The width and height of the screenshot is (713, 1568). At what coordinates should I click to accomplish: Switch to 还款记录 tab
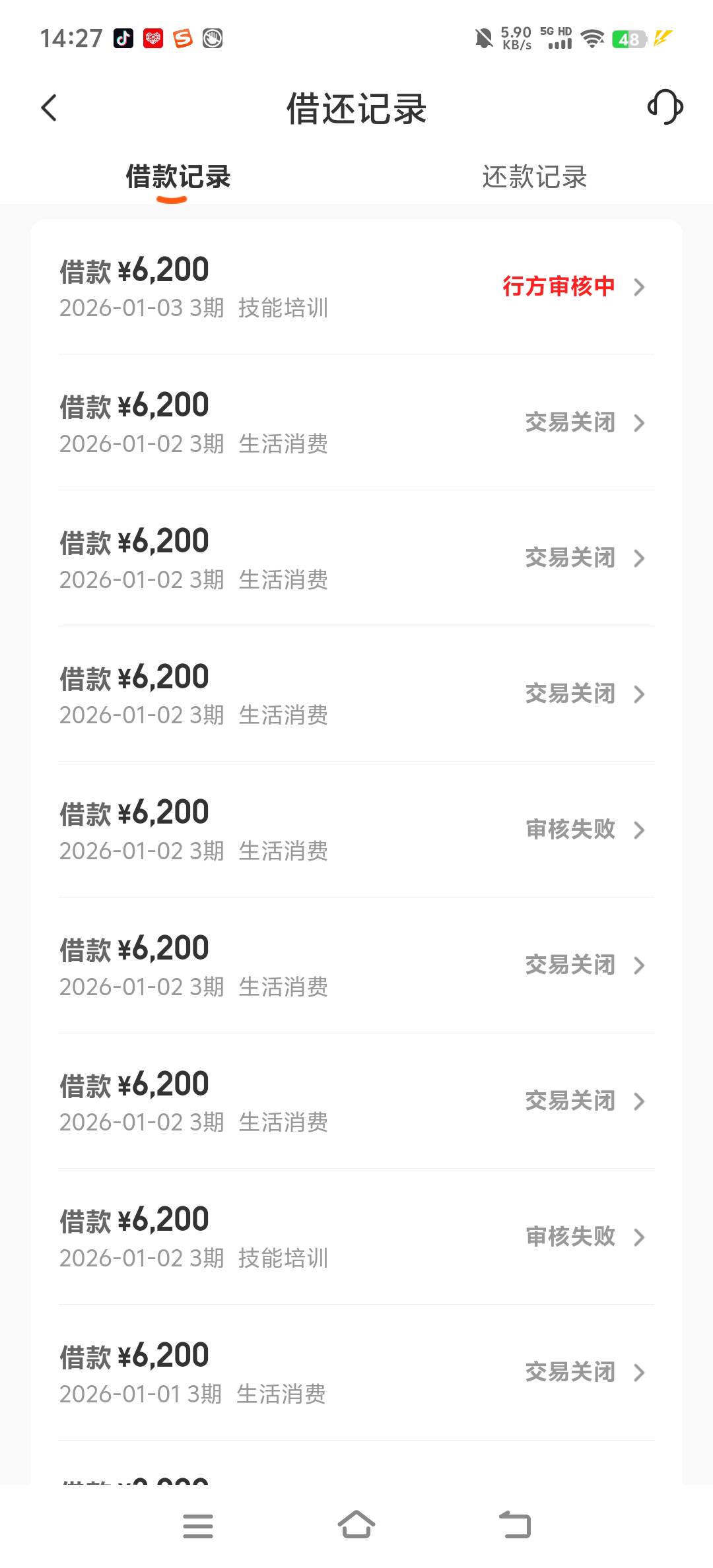pos(534,177)
